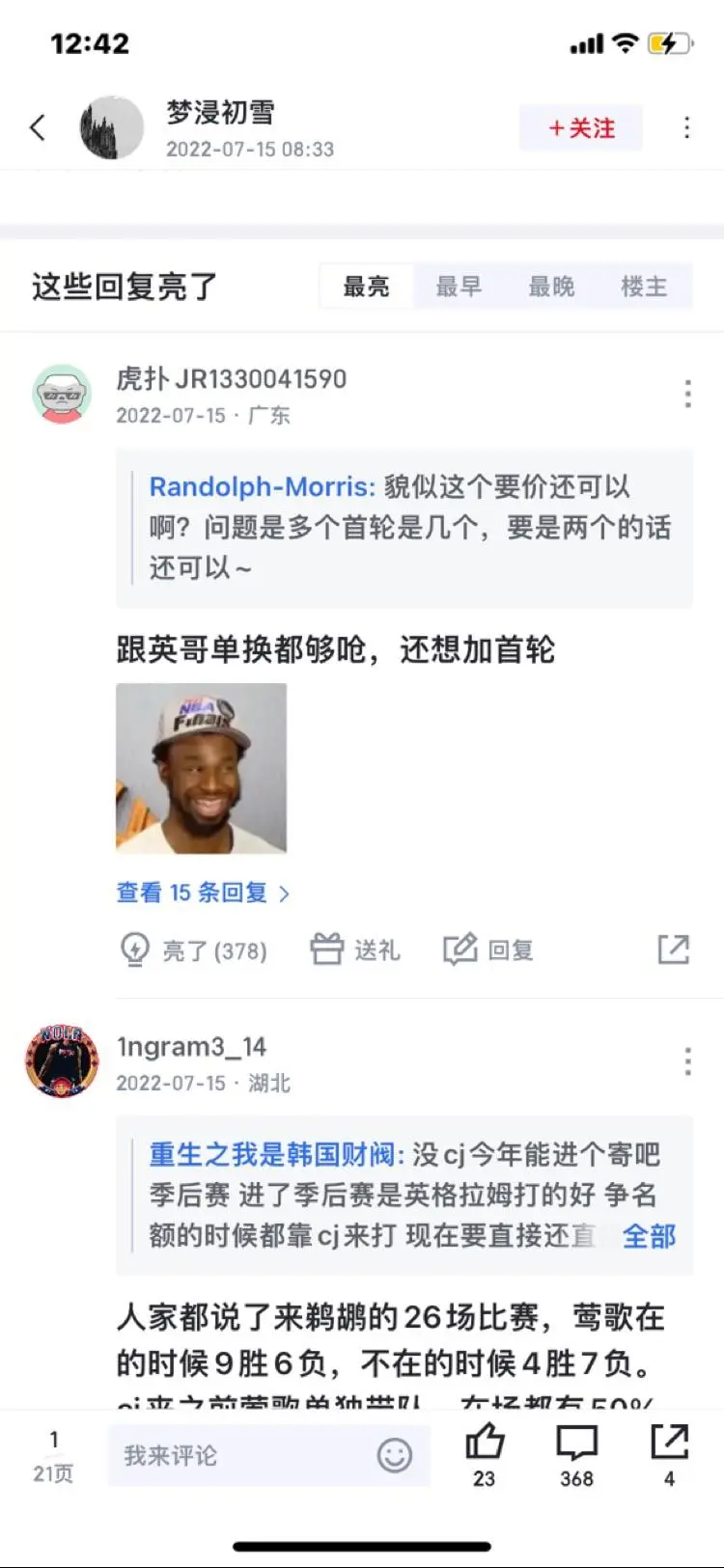The height and width of the screenshot is (1568, 724).
Task: Share 虎扑JR1330041590's reply
Action: click(x=673, y=949)
